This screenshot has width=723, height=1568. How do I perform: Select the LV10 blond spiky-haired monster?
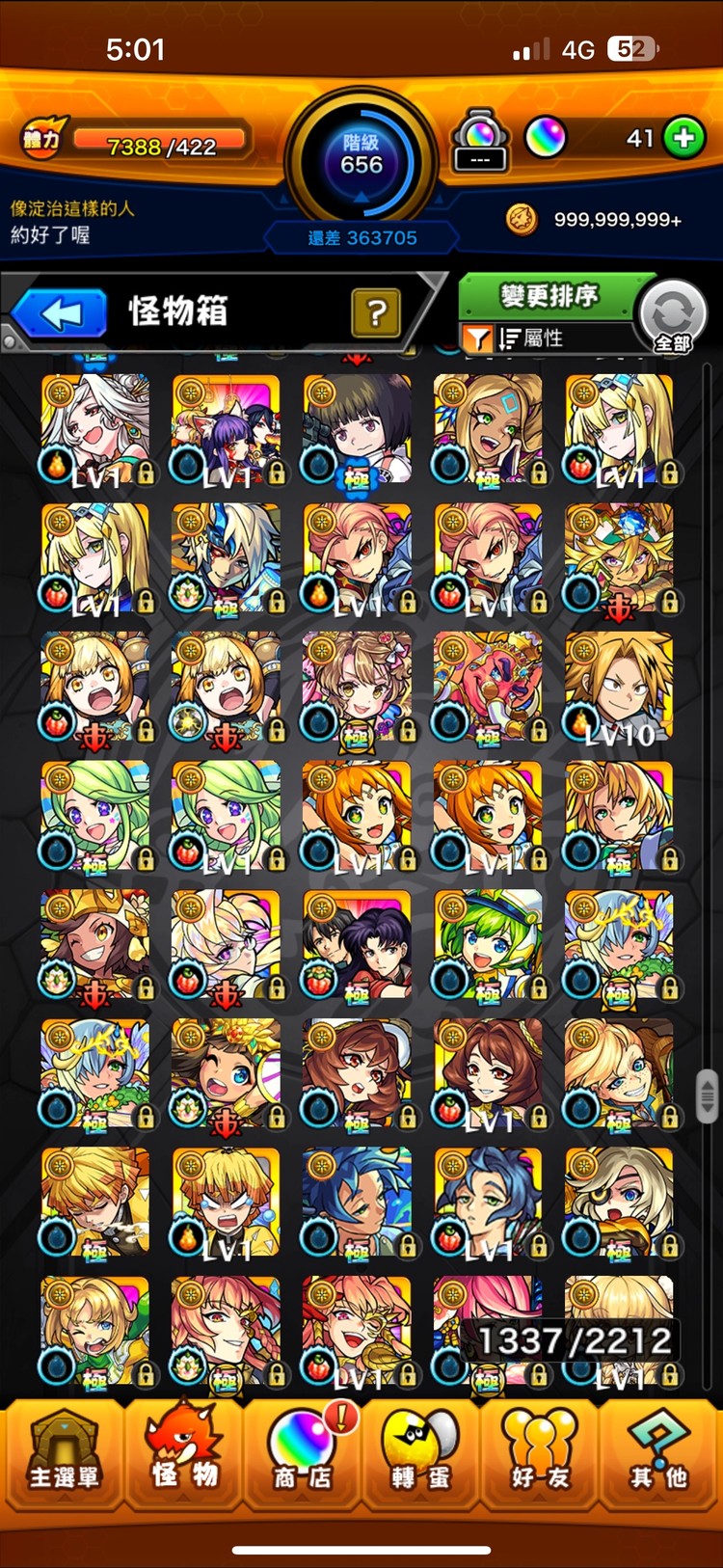[619, 687]
